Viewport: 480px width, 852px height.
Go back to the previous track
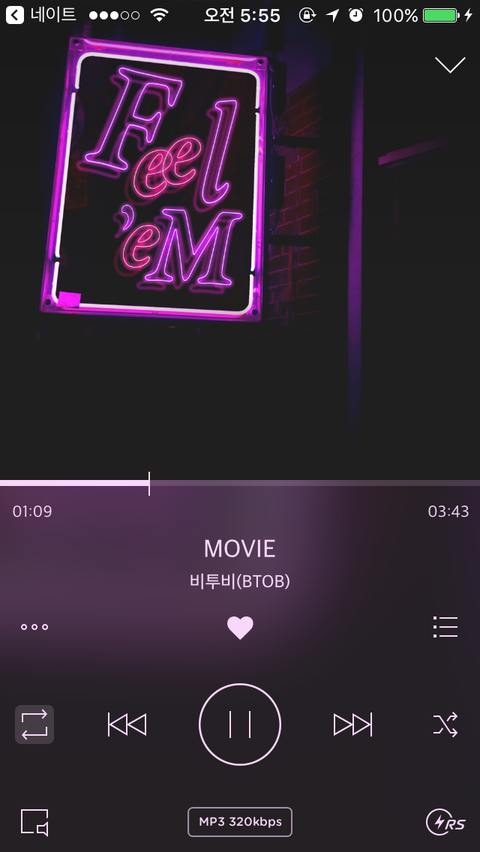(127, 724)
